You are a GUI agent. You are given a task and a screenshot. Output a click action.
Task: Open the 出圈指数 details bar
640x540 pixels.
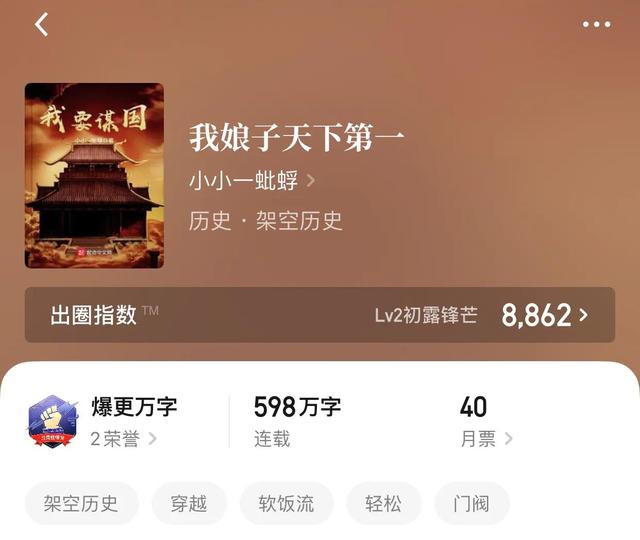[319, 315]
